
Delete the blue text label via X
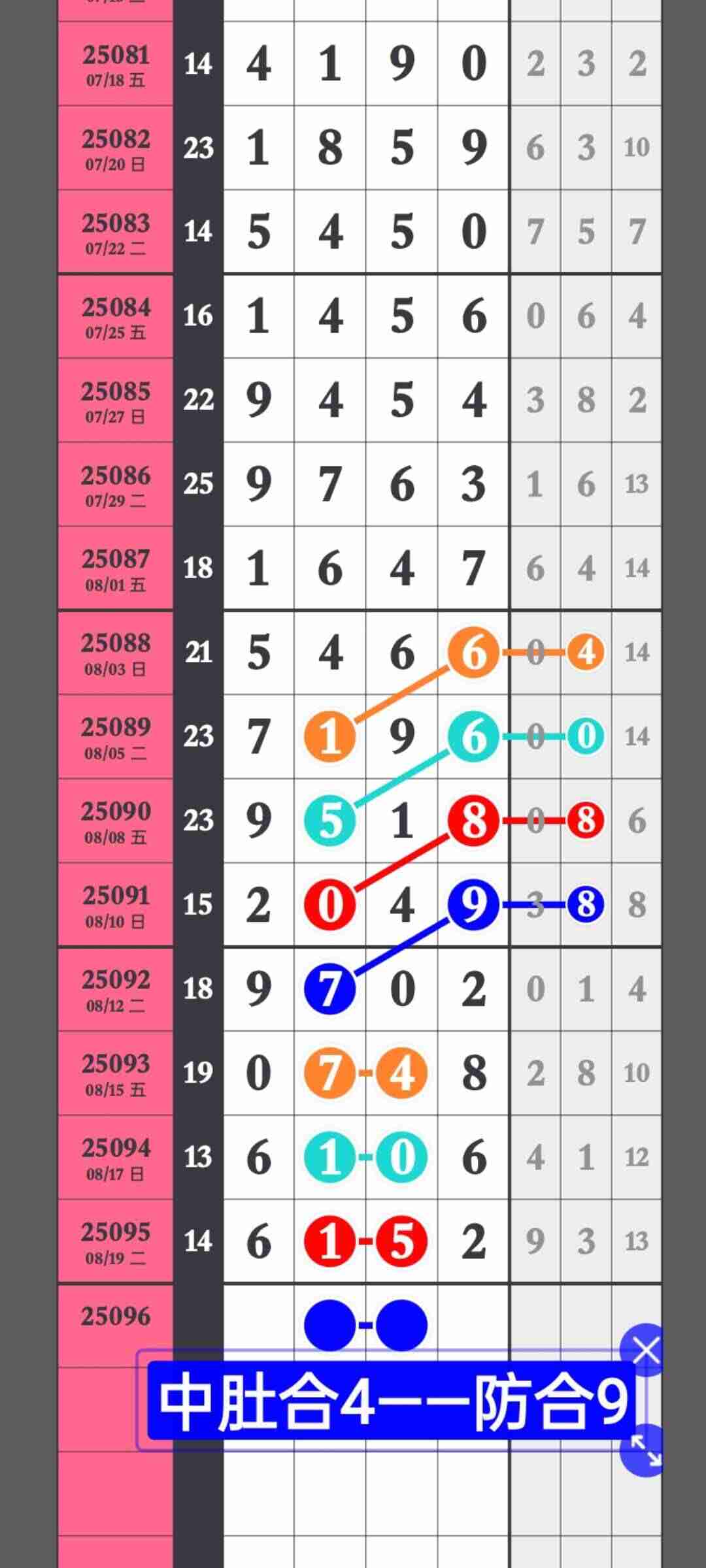coord(645,1350)
